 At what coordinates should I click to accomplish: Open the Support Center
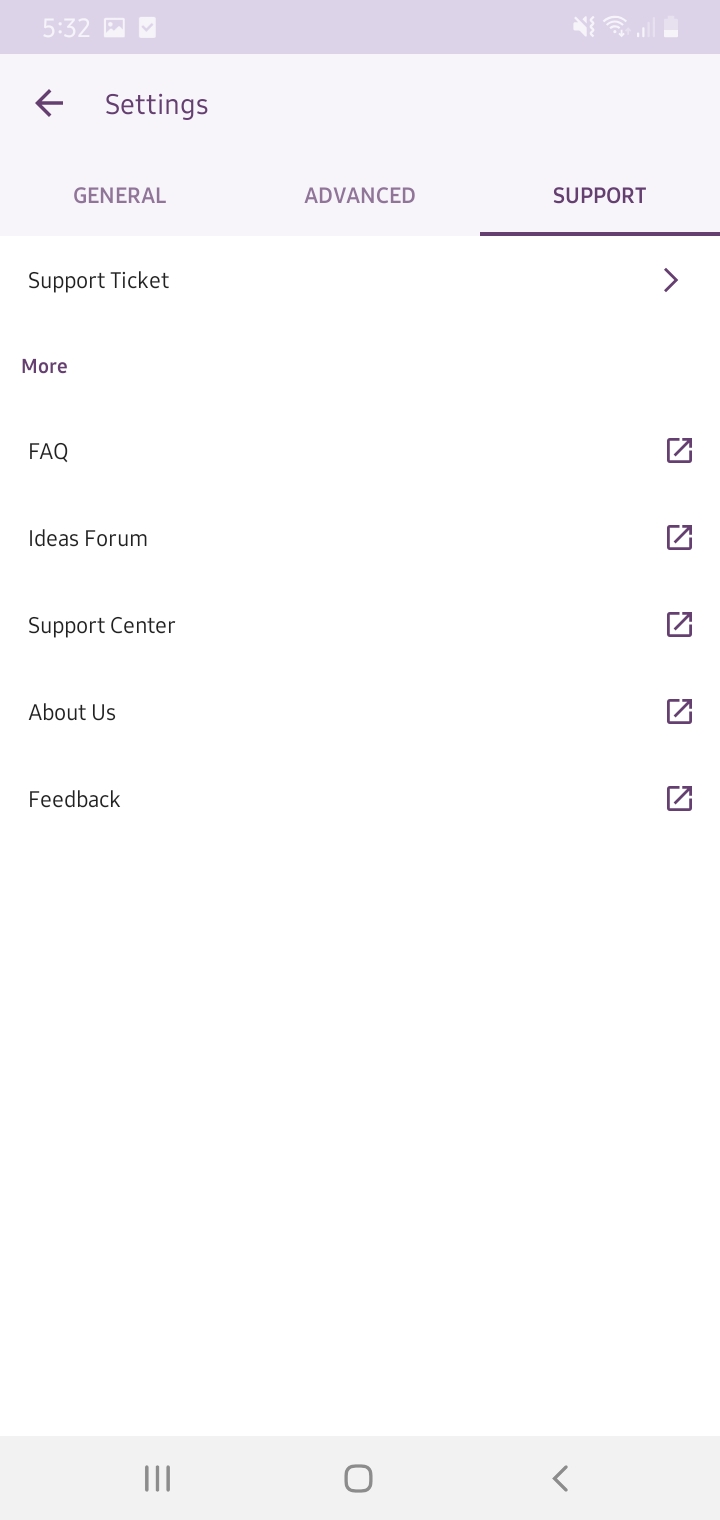[360, 625]
